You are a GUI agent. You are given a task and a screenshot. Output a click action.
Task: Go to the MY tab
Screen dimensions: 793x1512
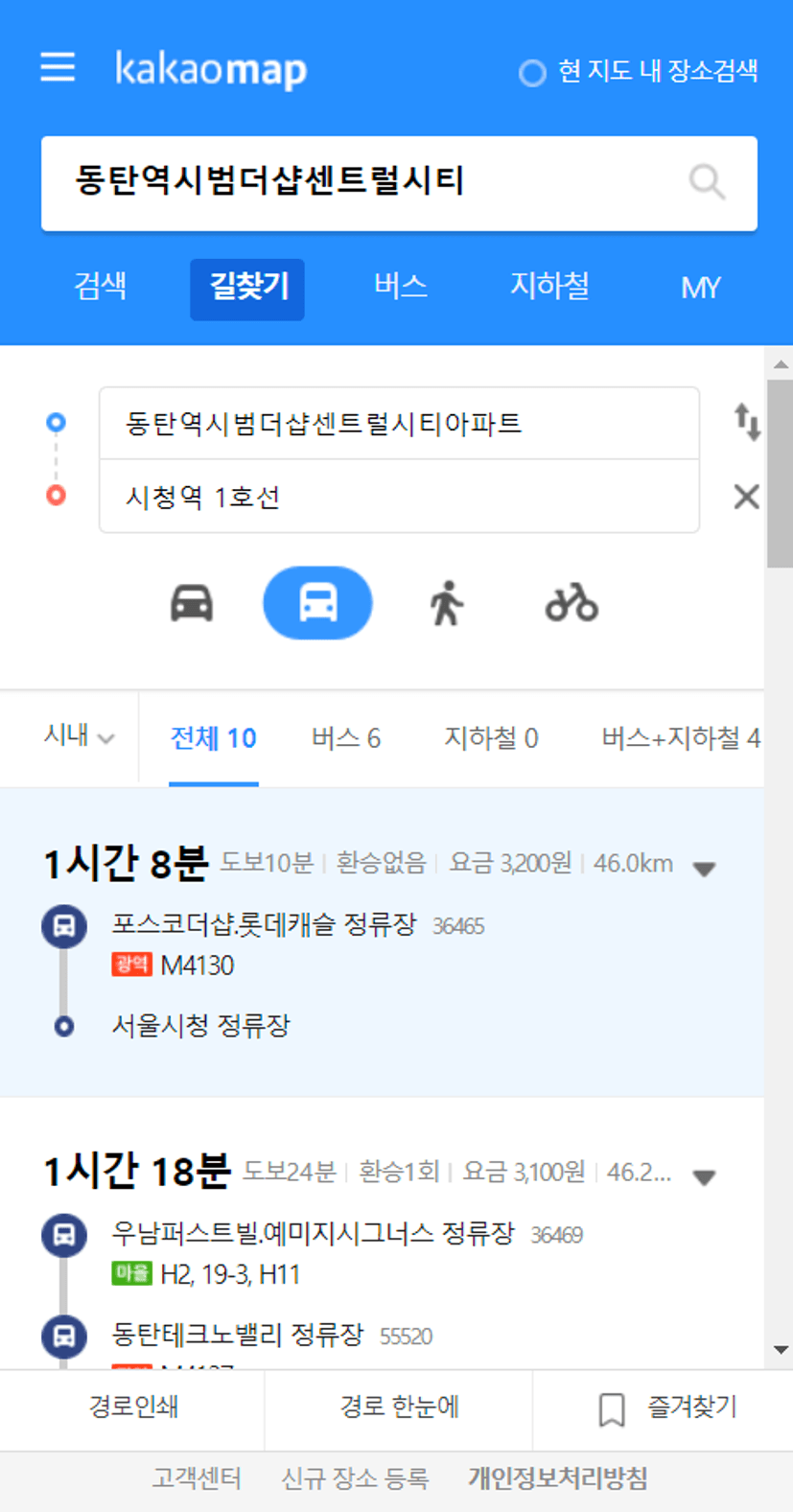[700, 287]
